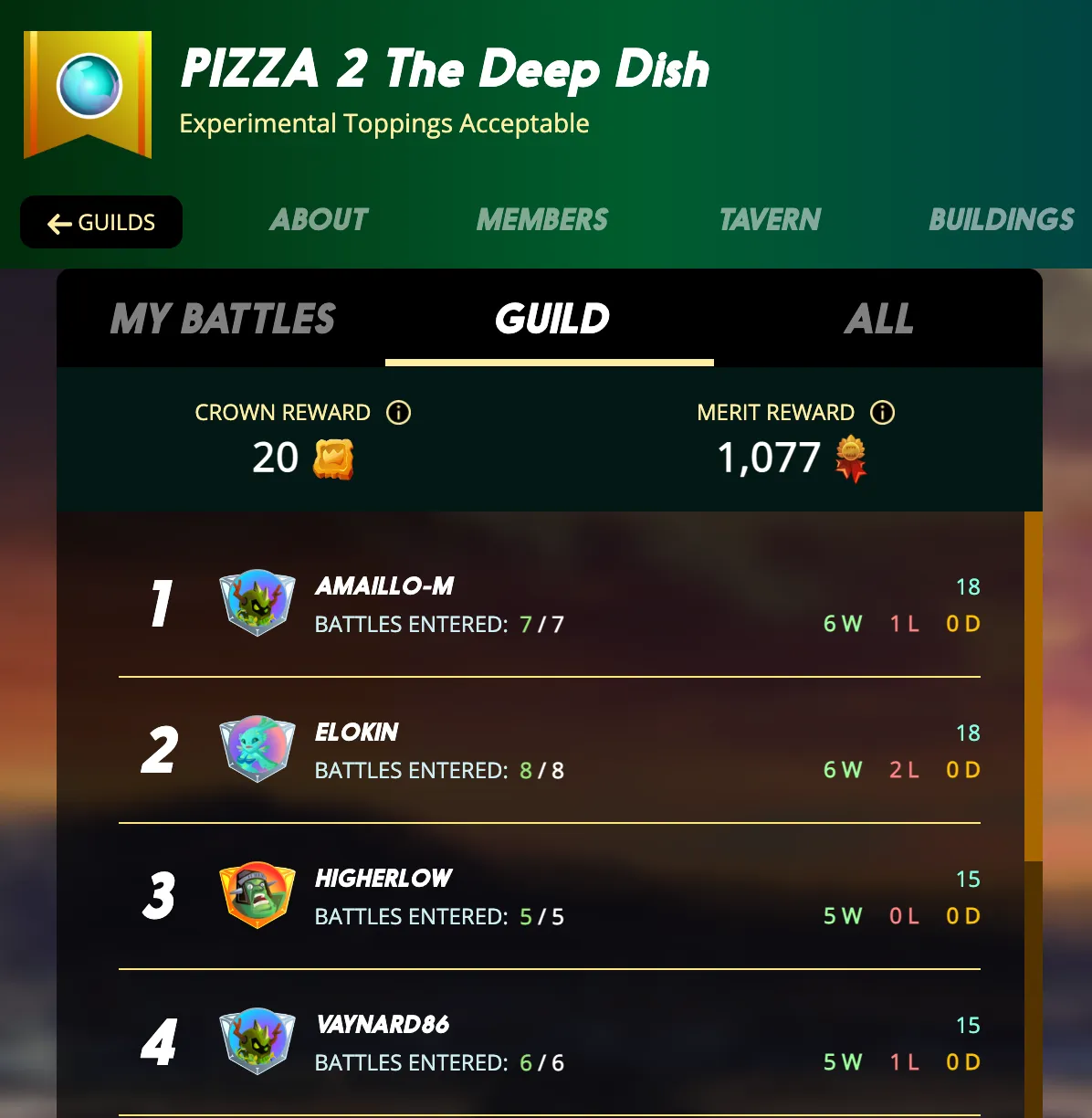Image resolution: width=1092 pixels, height=1118 pixels.
Task: Select the Guild battles tab
Action: pyautogui.click(x=551, y=319)
